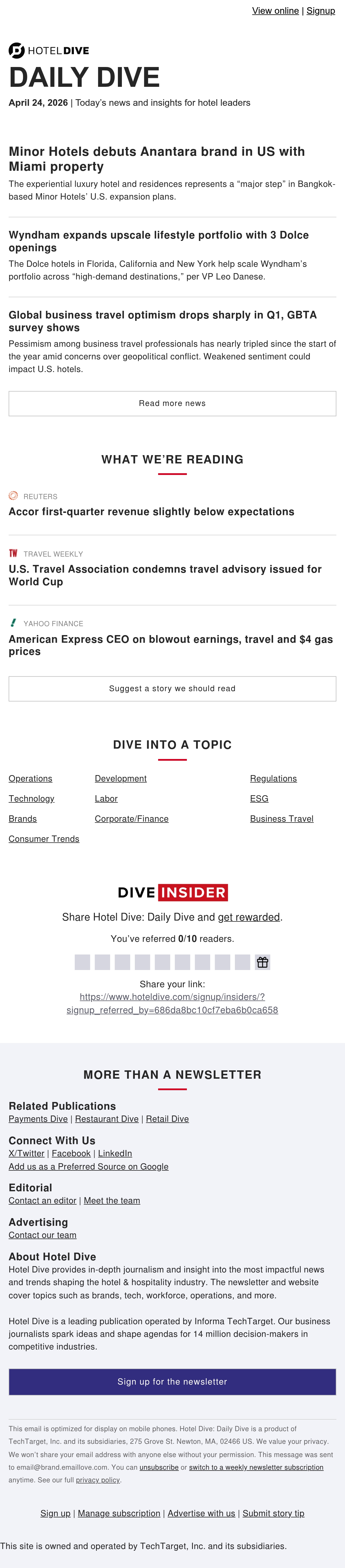Open the LinkedIn link
345x1568 pixels.
(x=115, y=1153)
